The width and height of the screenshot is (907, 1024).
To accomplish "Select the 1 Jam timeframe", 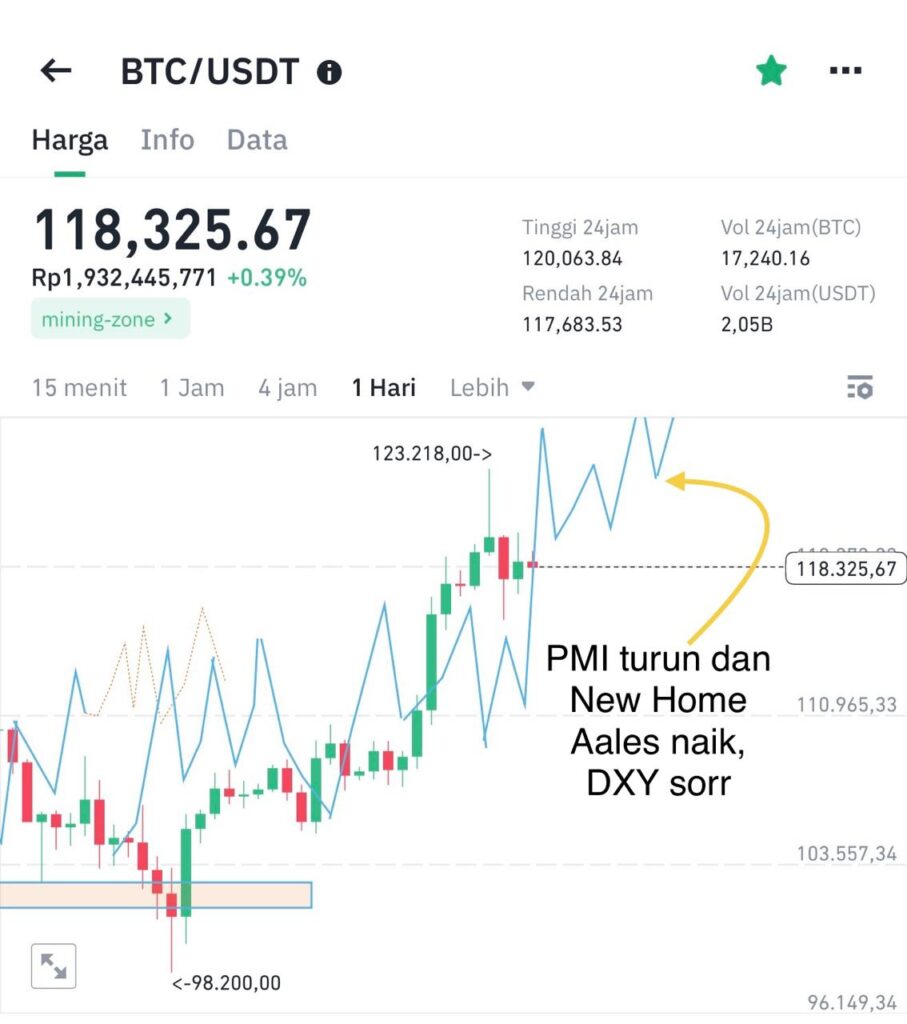I will click(192, 388).
